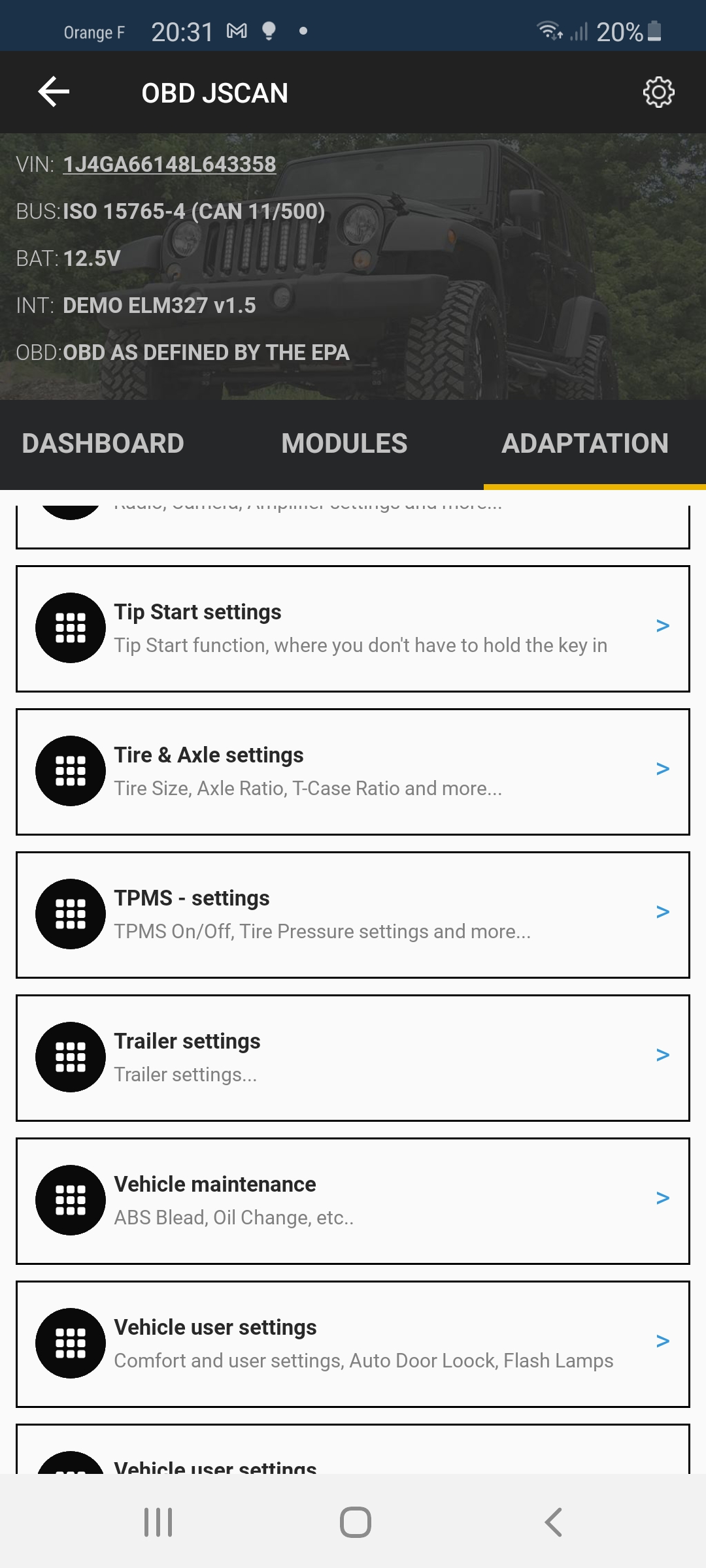Open the system recent apps button
The image size is (706, 1568).
point(158,1522)
